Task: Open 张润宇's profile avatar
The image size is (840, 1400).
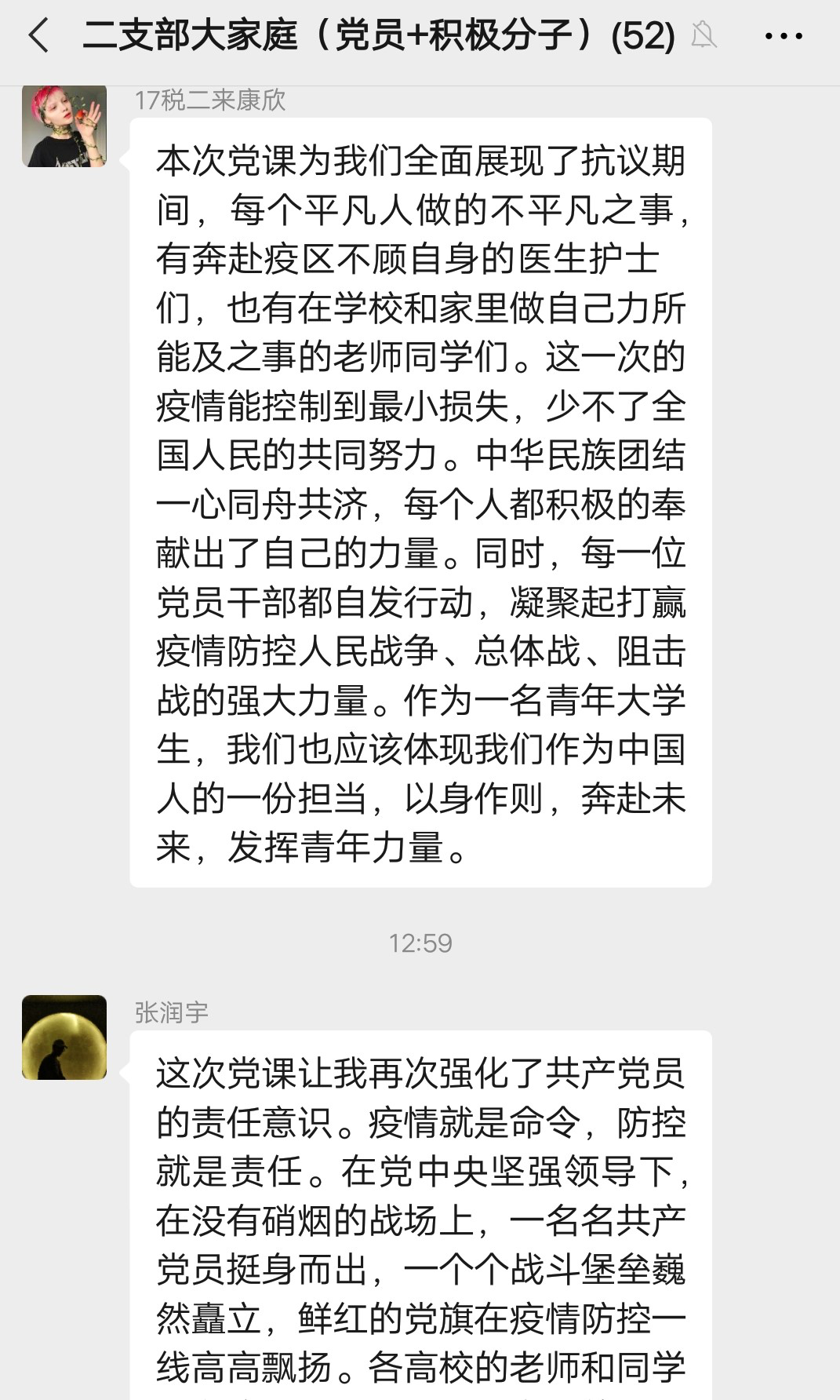Action: point(64,1037)
